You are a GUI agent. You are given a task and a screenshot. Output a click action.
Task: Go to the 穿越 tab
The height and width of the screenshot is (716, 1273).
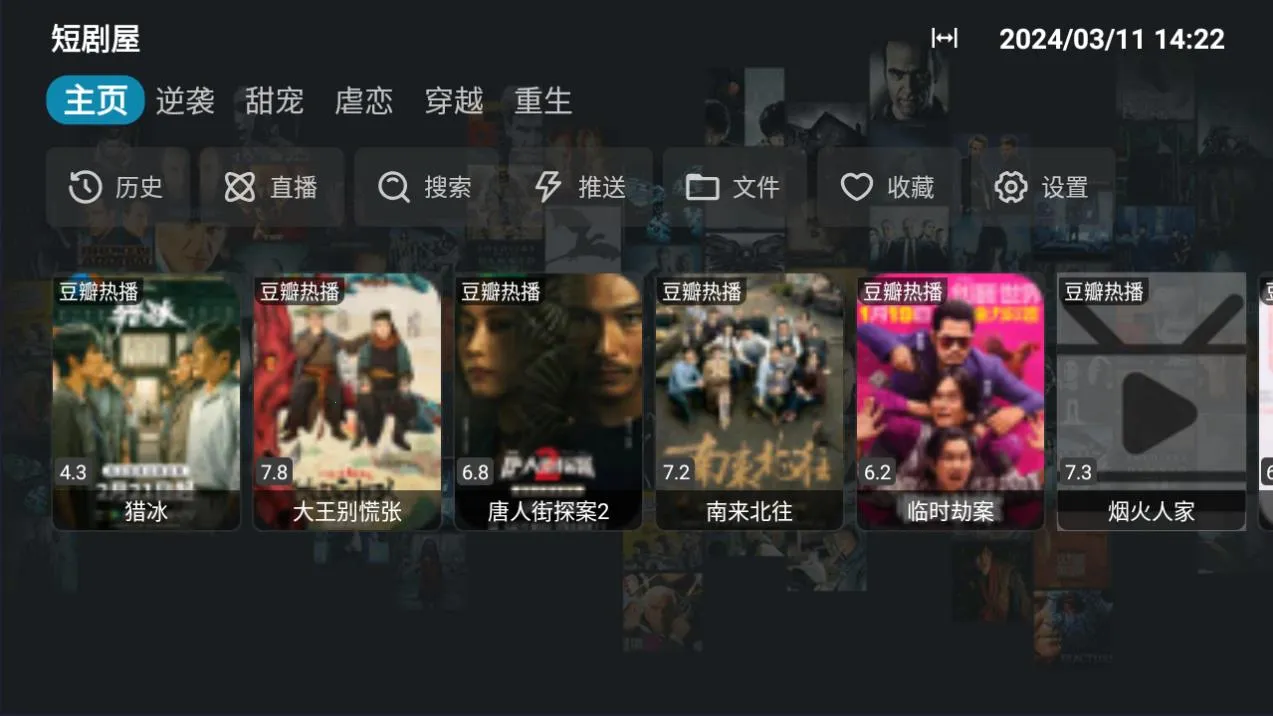click(x=454, y=101)
